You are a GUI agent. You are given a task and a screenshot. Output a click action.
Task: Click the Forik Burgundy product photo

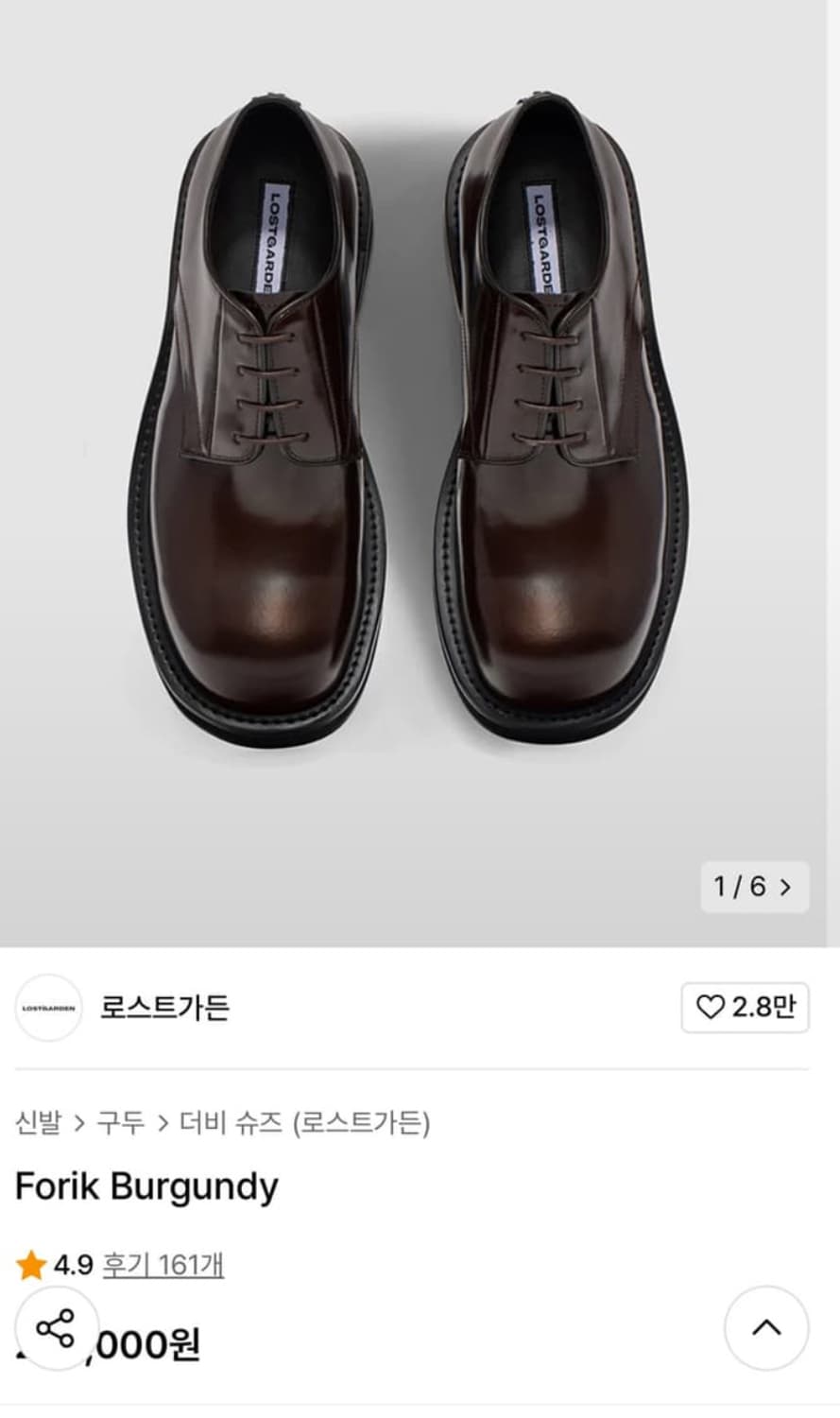[420, 425]
